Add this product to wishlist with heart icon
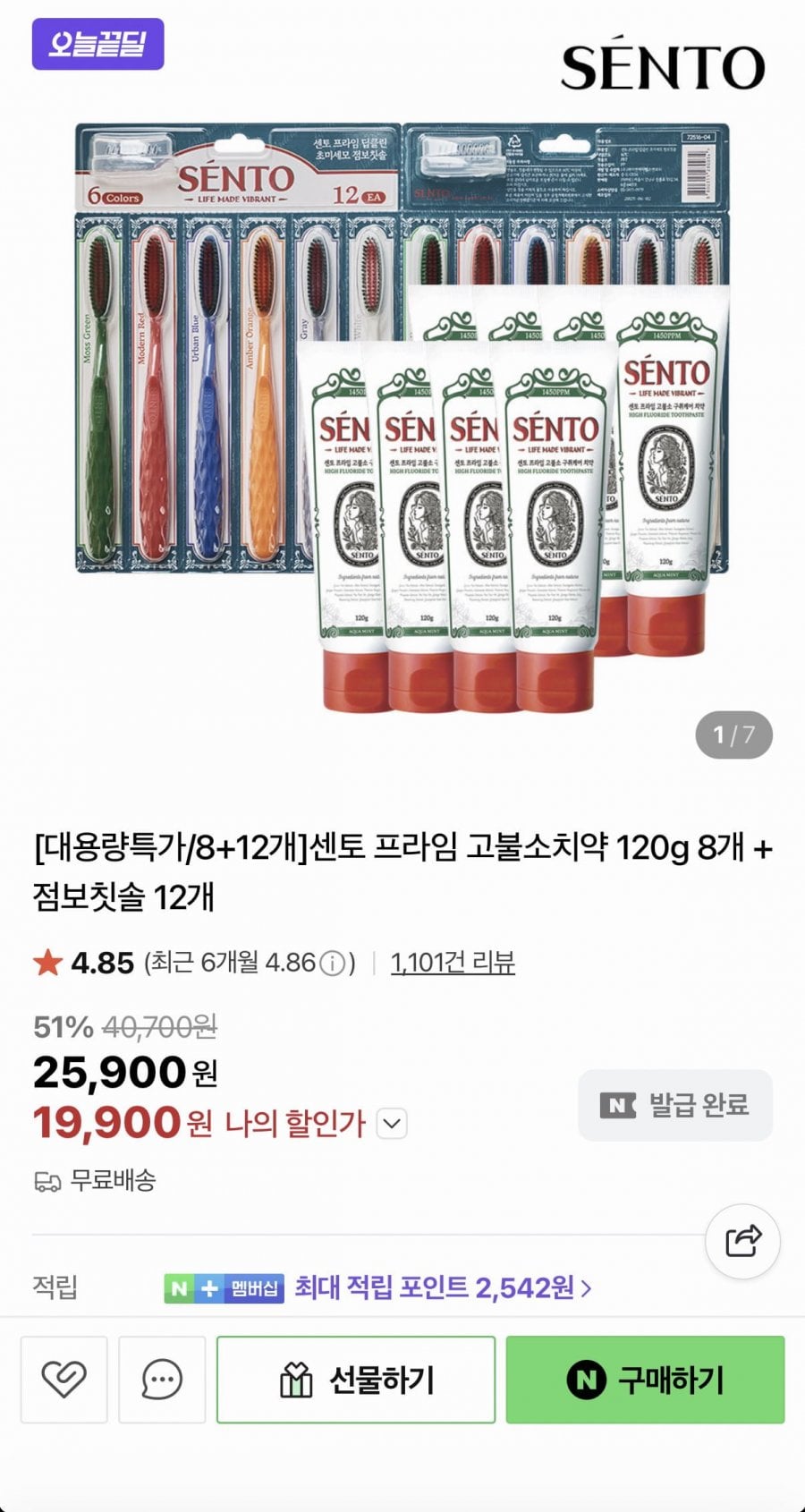The image size is (805, 1512). coord(64,1380)
